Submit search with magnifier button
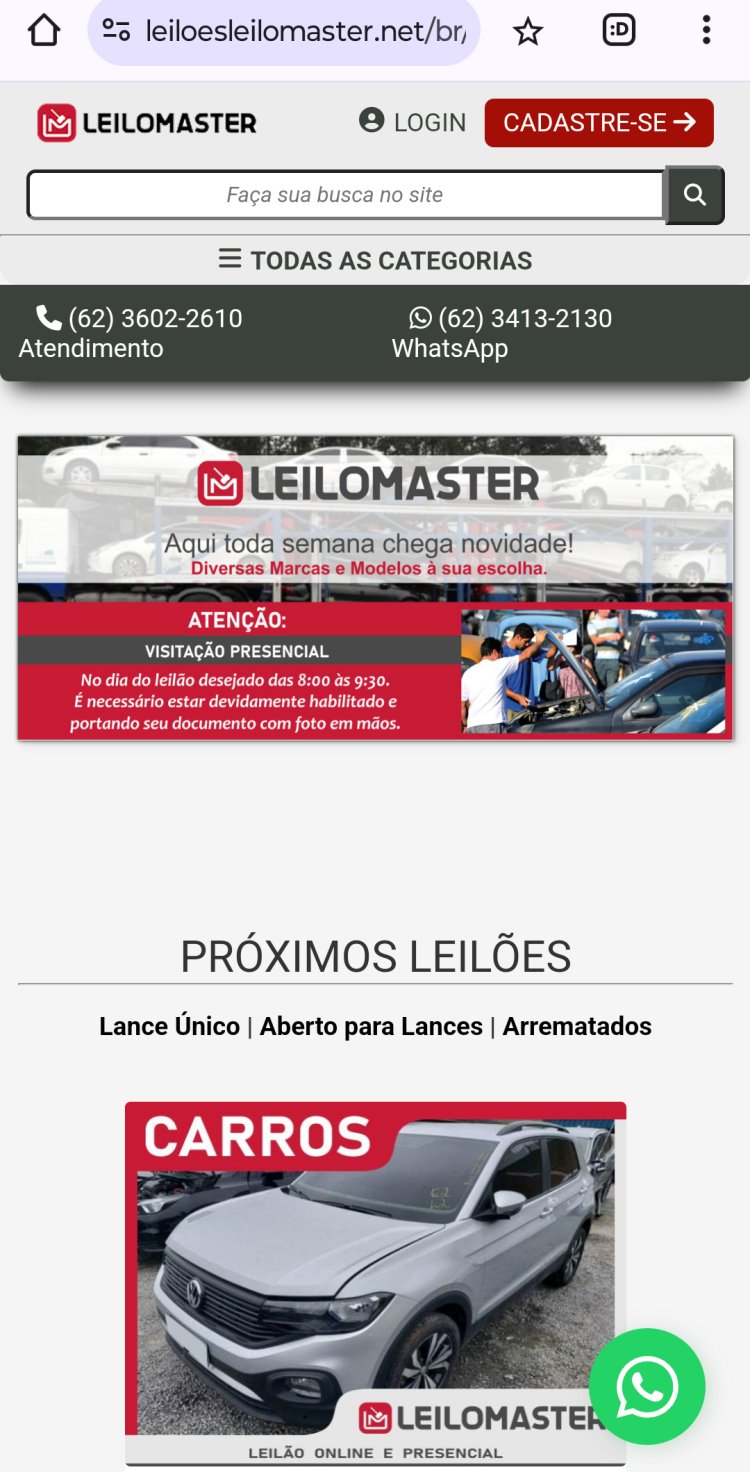The height and width of the screenshot is (1472, 750). 695,195
